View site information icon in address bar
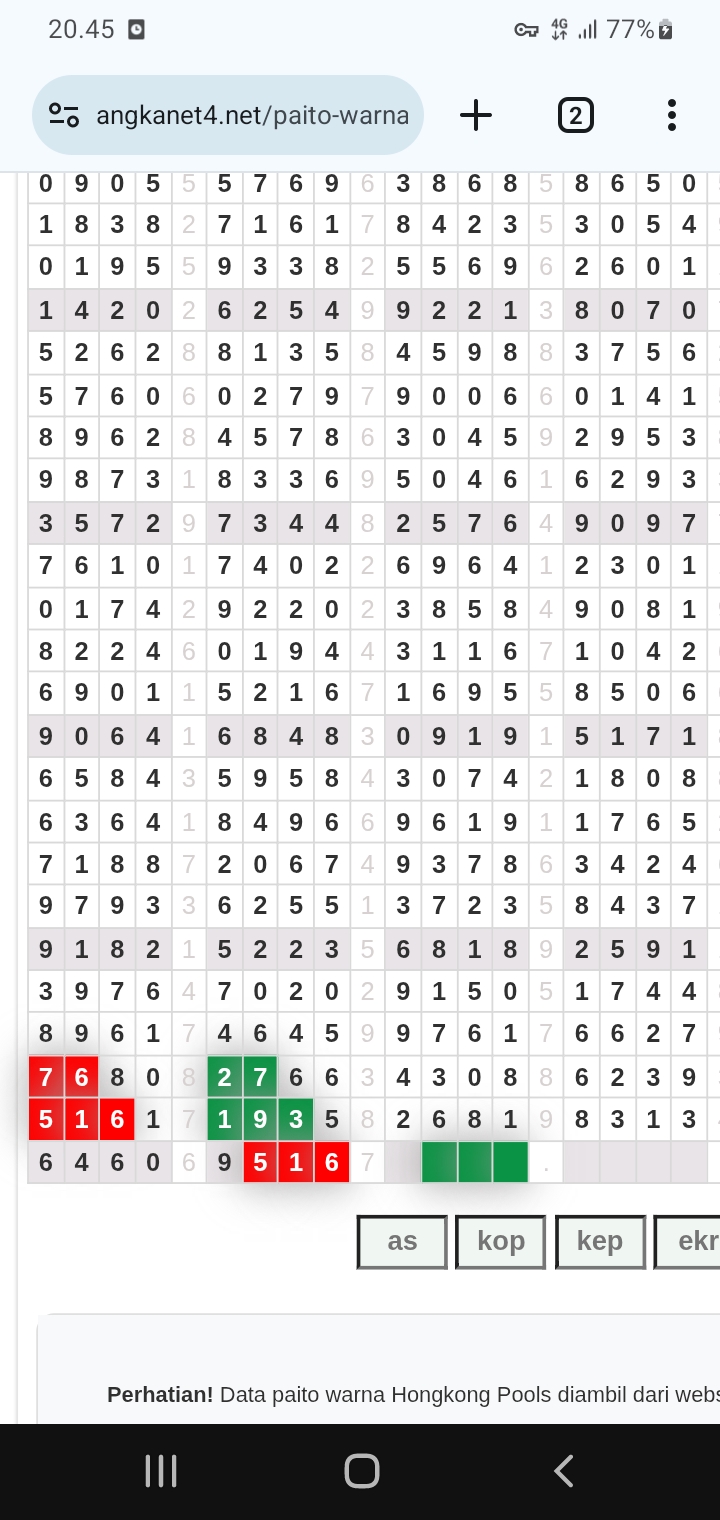The width and height of the screenshot is (720, 1520). pos(64,116)
